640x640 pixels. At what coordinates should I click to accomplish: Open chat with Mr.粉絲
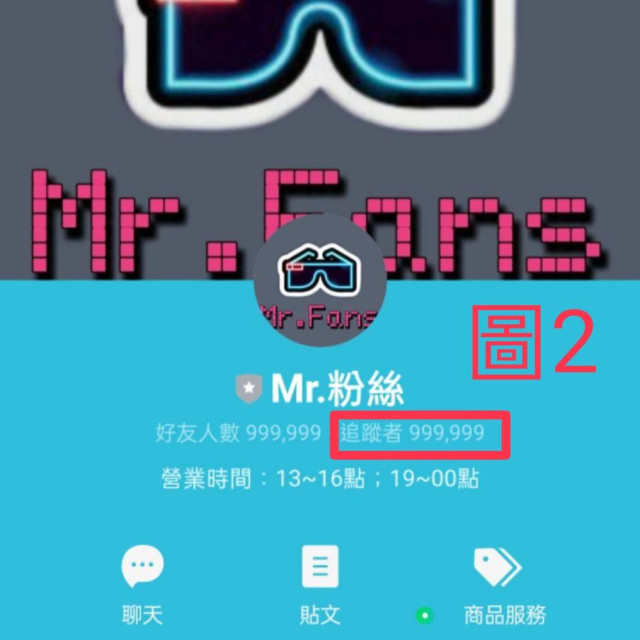[142, 583]
